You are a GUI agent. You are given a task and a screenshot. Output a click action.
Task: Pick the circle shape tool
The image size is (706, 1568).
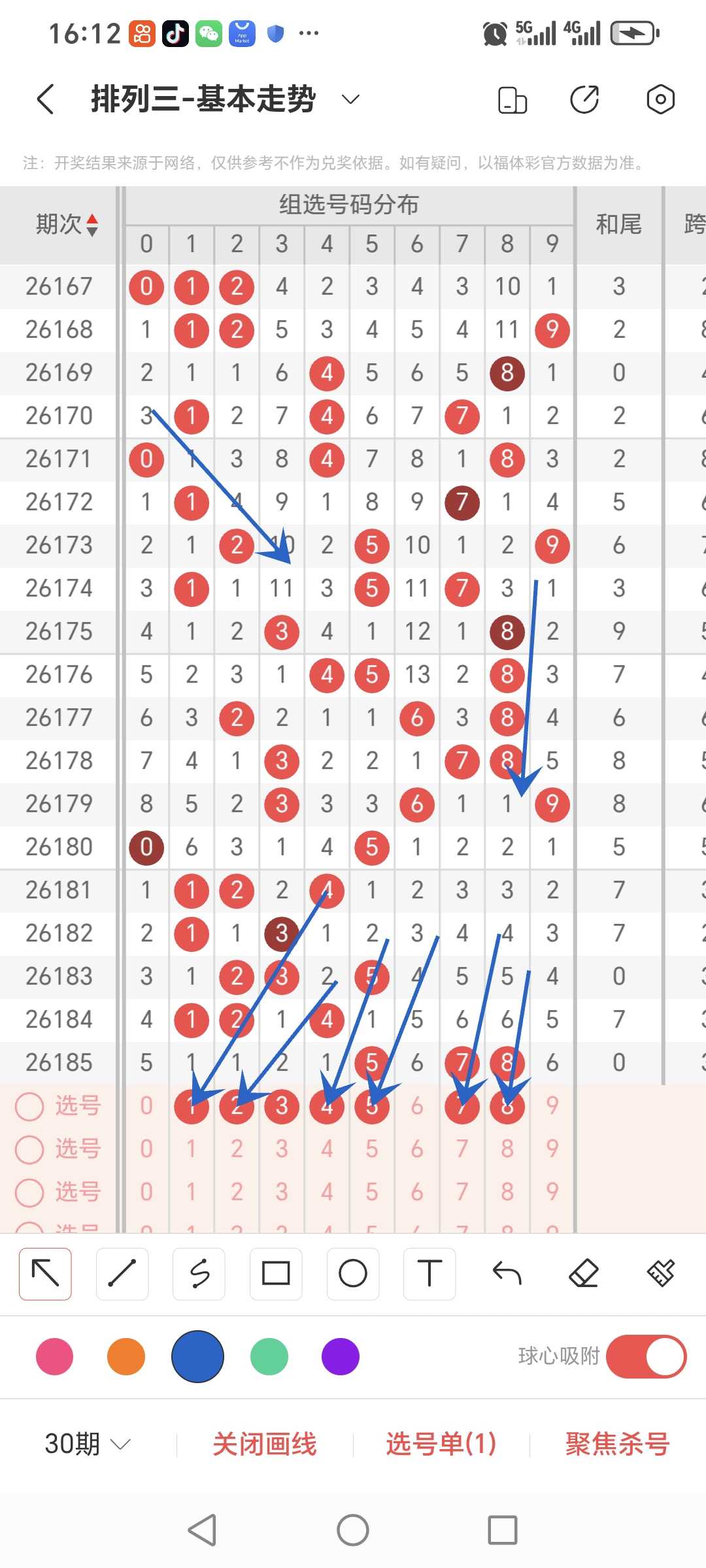click(x=353, y=1274)
